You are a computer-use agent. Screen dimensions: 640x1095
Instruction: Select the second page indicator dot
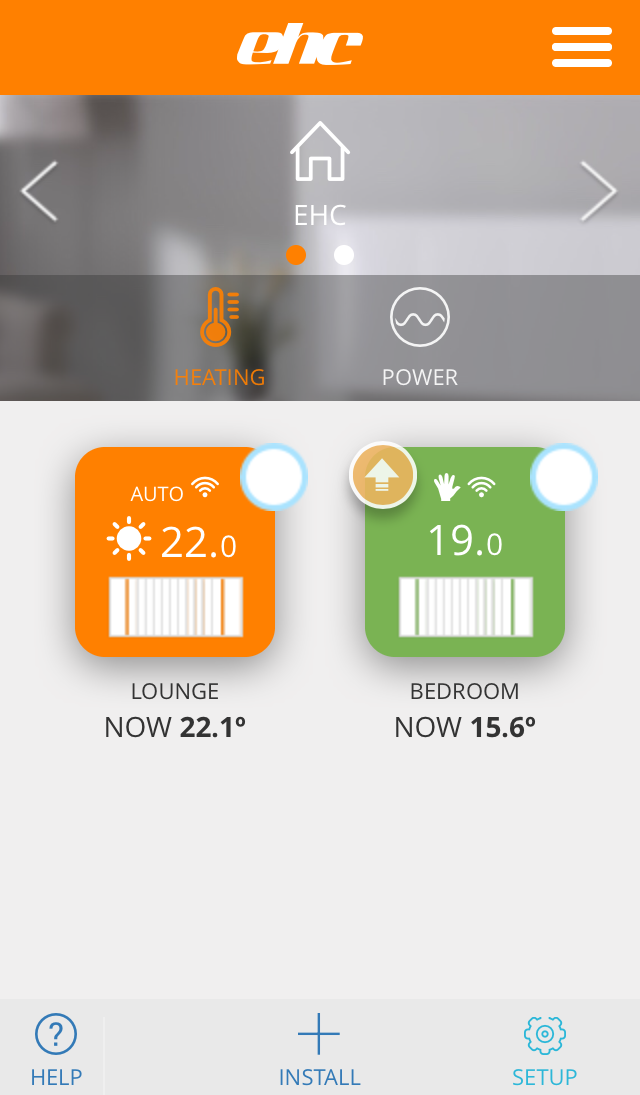coord(344,255)
